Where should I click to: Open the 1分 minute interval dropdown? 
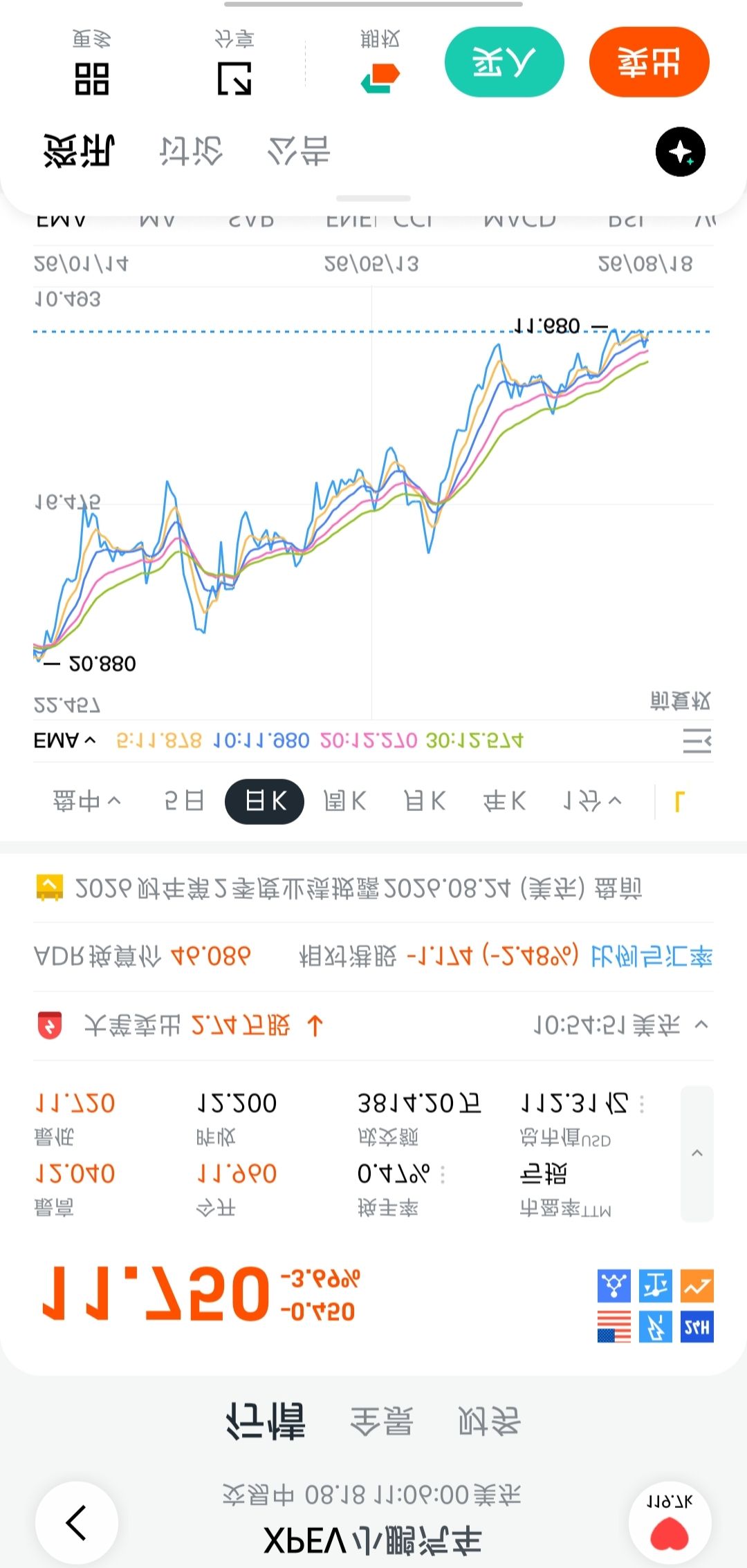pos(592,801)
